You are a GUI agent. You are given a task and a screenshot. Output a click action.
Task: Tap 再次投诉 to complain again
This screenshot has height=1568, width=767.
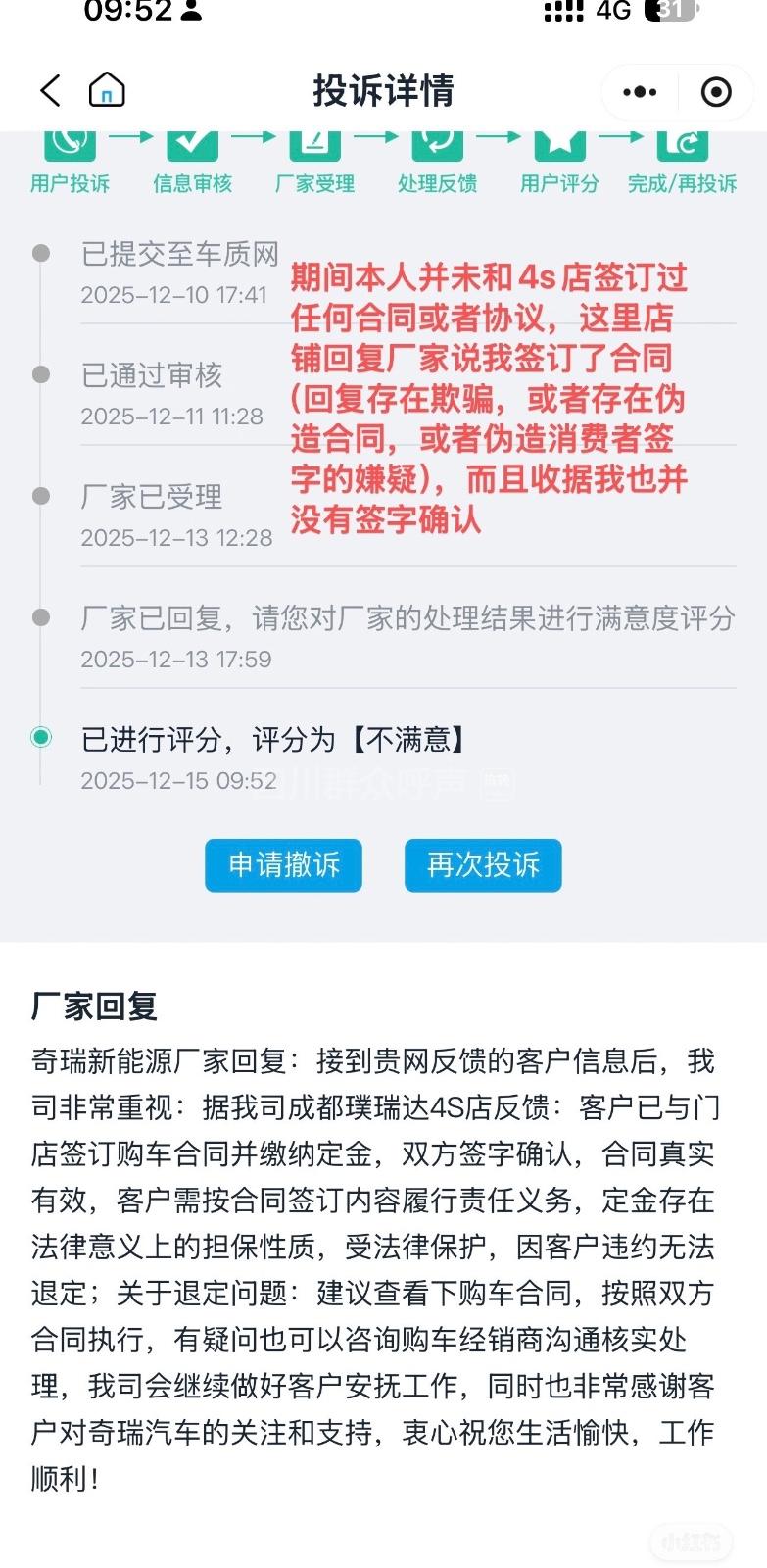483,865
